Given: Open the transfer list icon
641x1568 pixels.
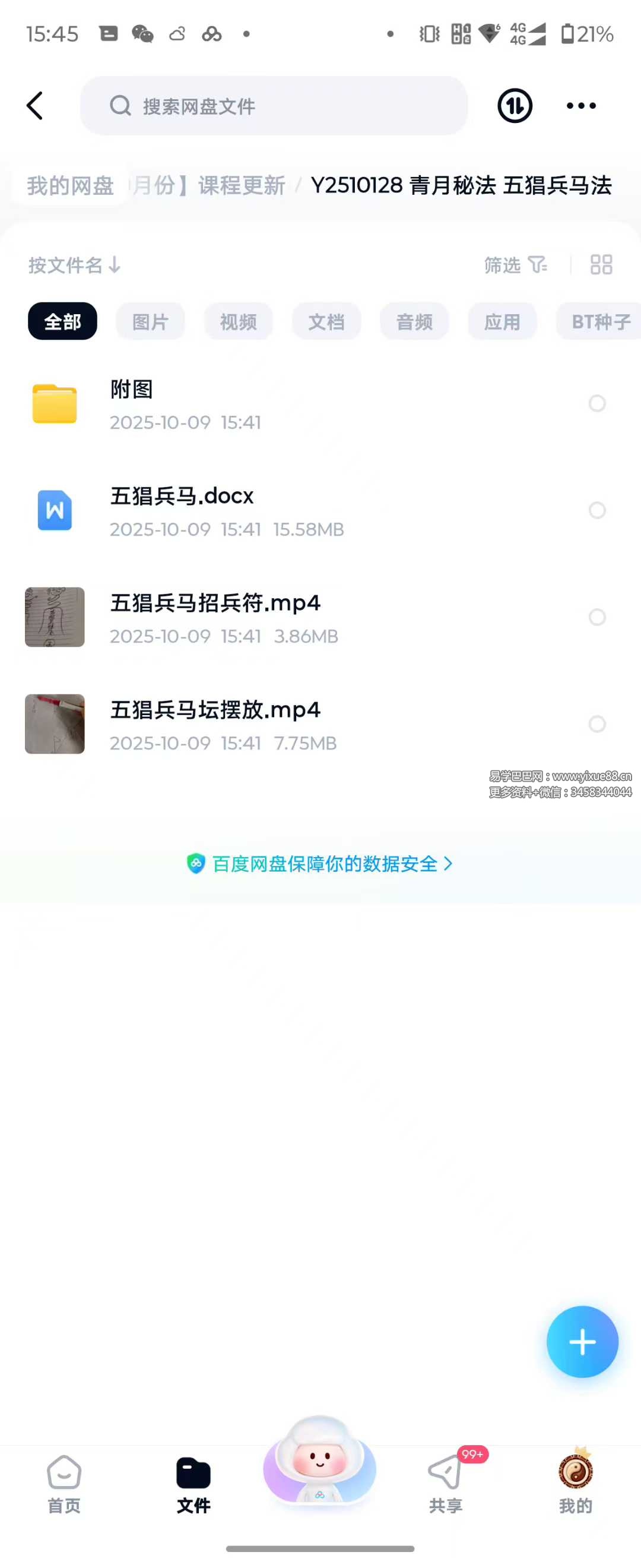Looking at the screenshot, I should tap(515, 106).
